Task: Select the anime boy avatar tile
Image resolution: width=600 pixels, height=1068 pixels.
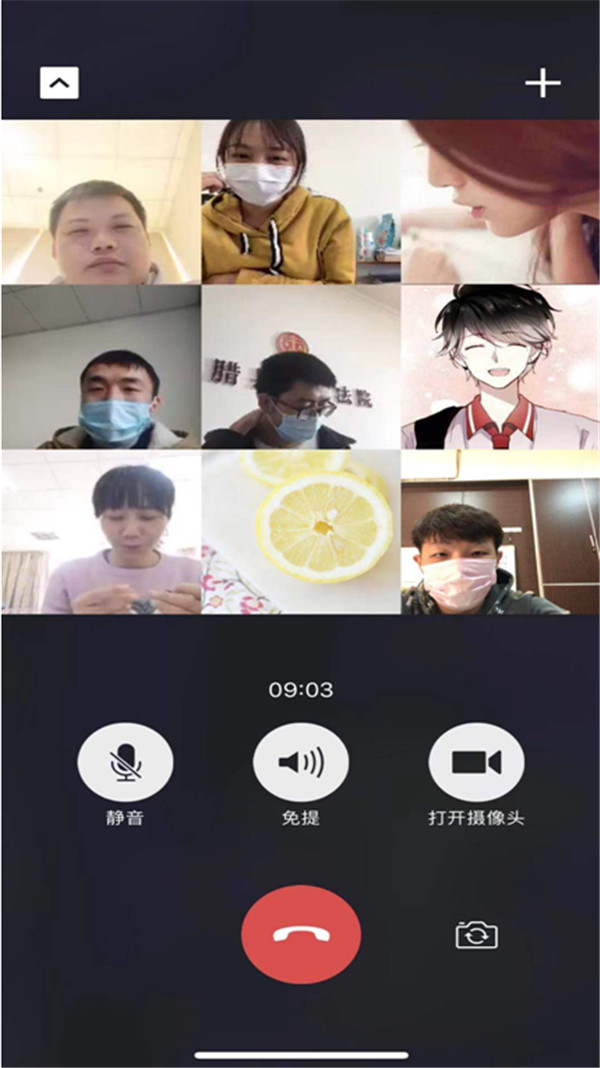Action: tap(500, 367)
